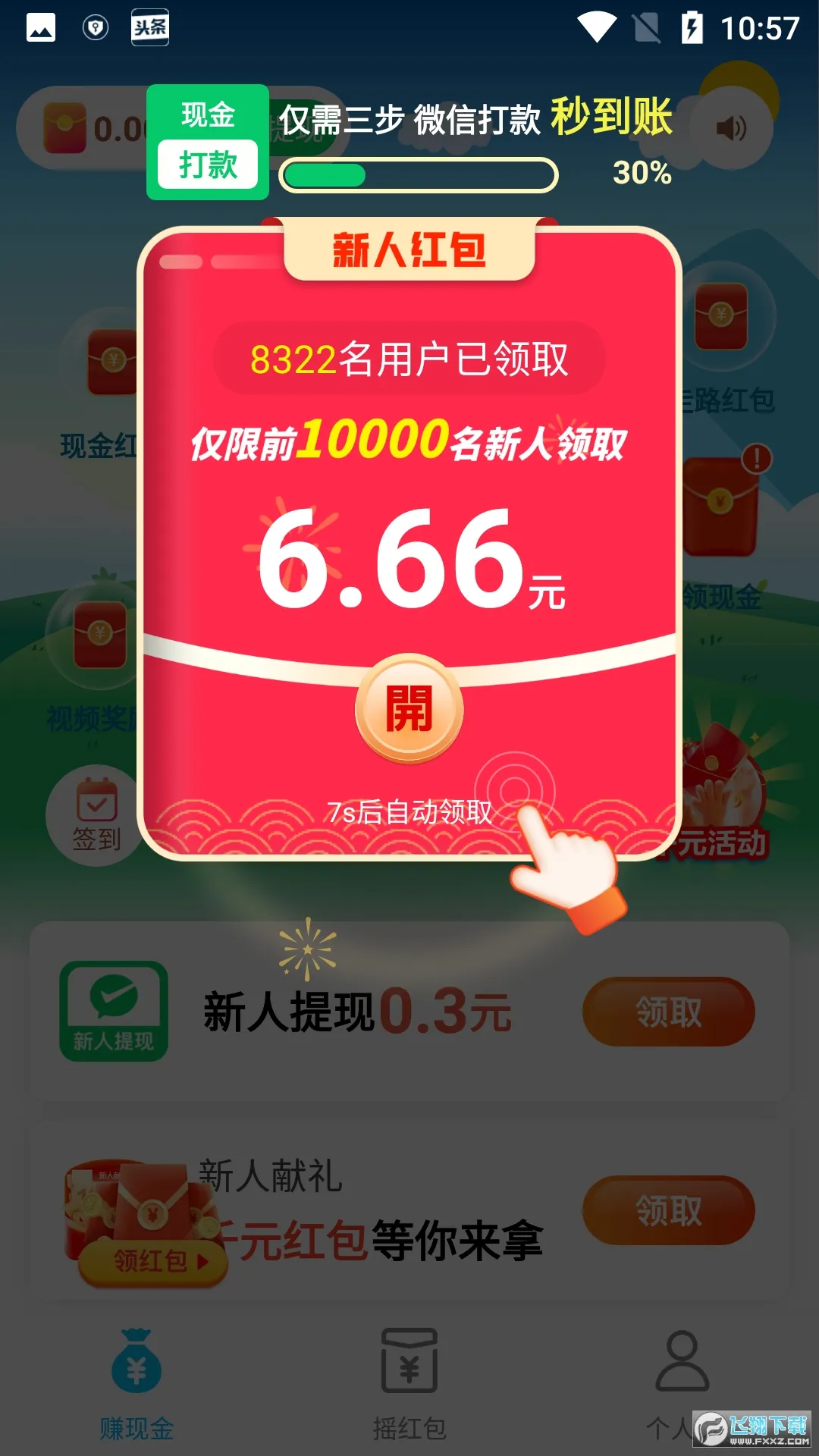Claim the 新人提现 0.3元 reward

(x=668, y=1012)
